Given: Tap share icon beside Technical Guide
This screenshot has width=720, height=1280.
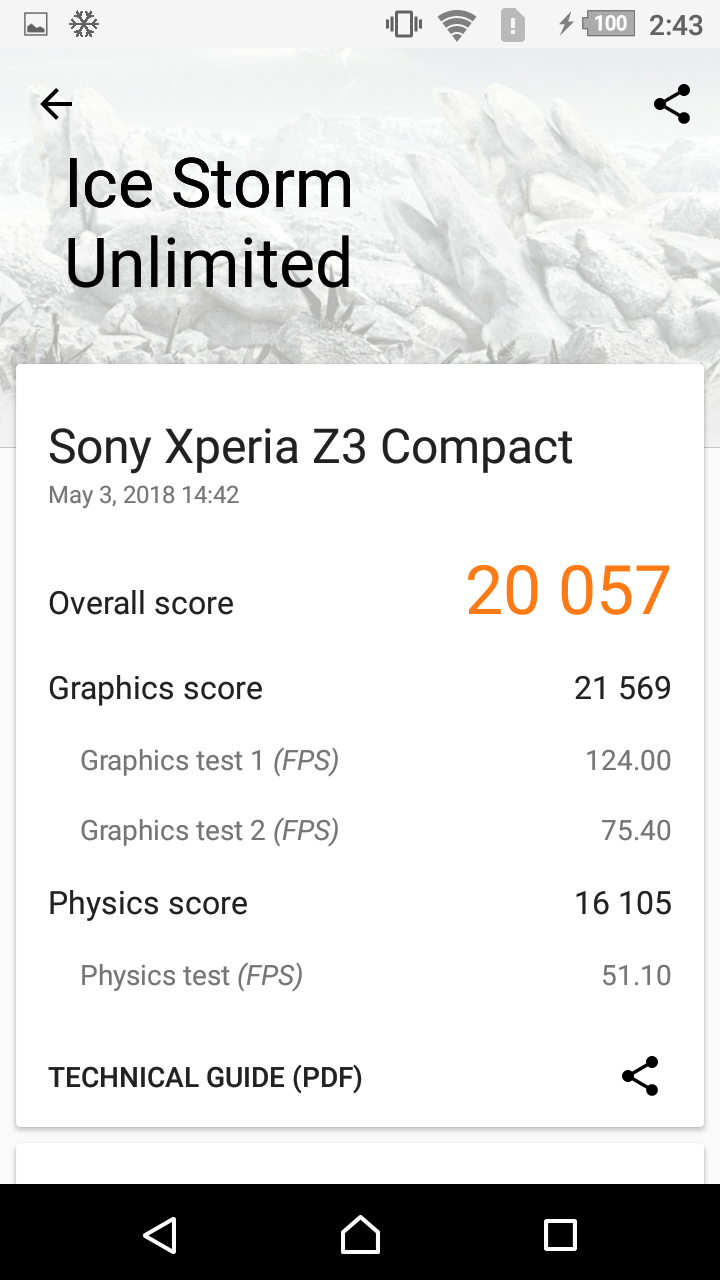Looking at the screenshot, I should click(640, 1076).
